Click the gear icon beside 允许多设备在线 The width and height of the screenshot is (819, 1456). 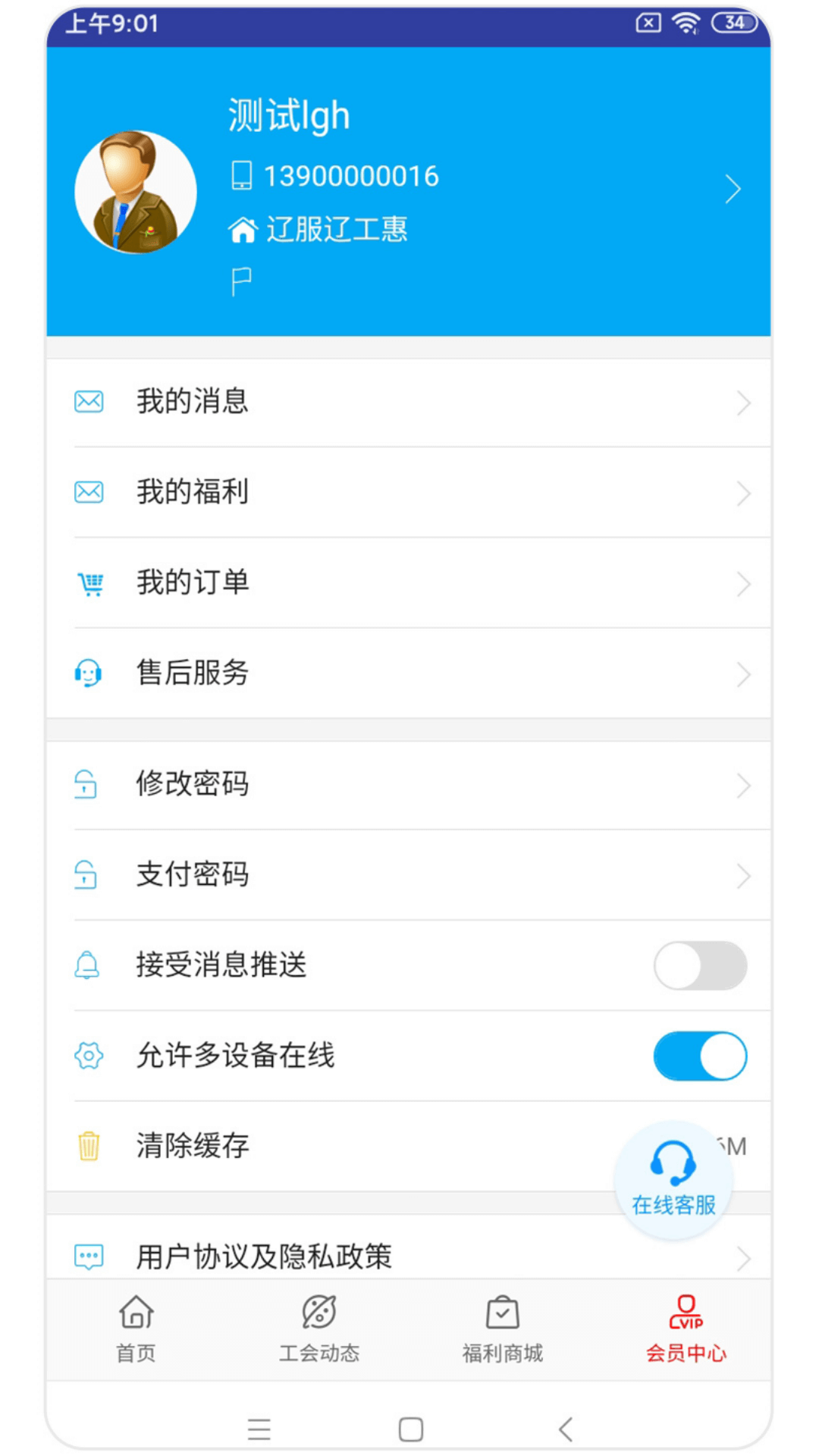[x=87, y=1056]
